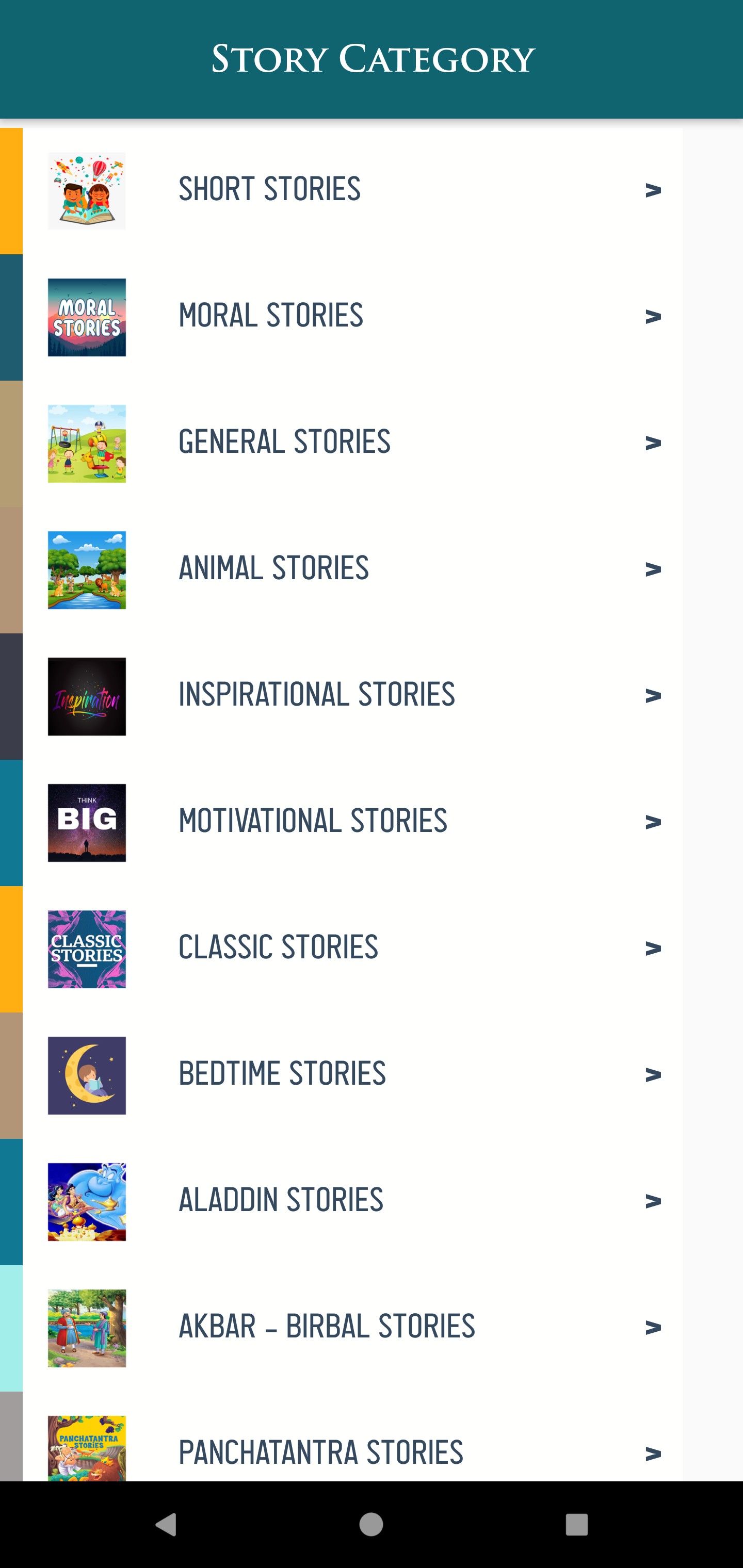Select Moral Stories from the list
The width and height of the screenshot is (743, 1568).
pyautogui.click(x=352, y=317)
